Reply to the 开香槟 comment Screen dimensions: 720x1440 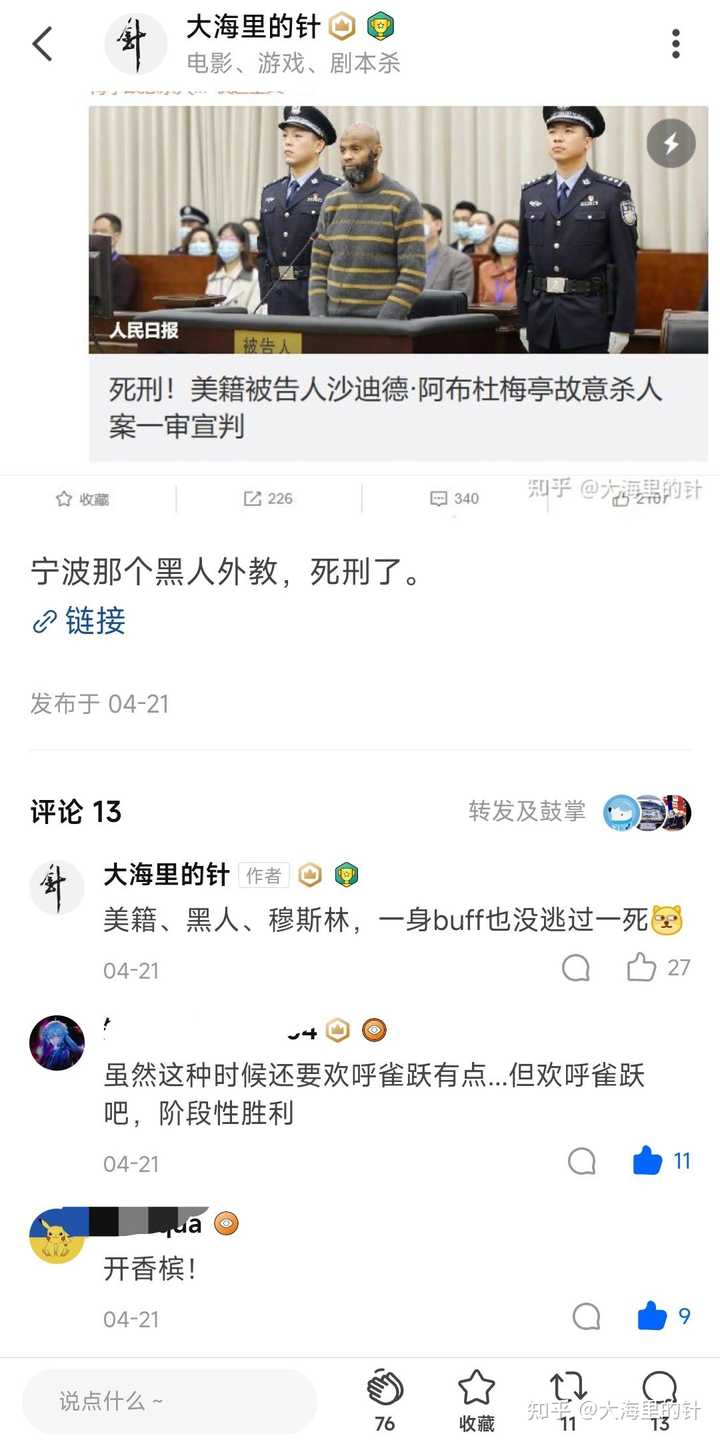587,1316
